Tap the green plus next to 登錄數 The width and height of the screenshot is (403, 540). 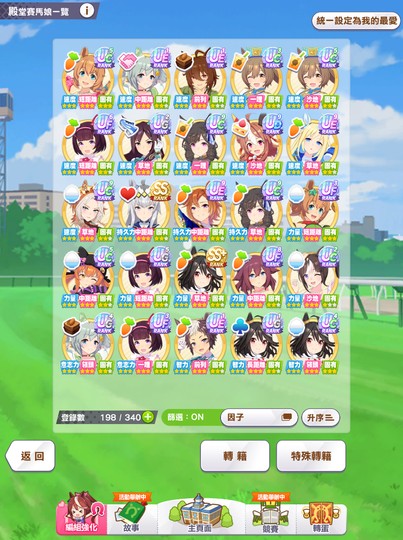(147, 417)
